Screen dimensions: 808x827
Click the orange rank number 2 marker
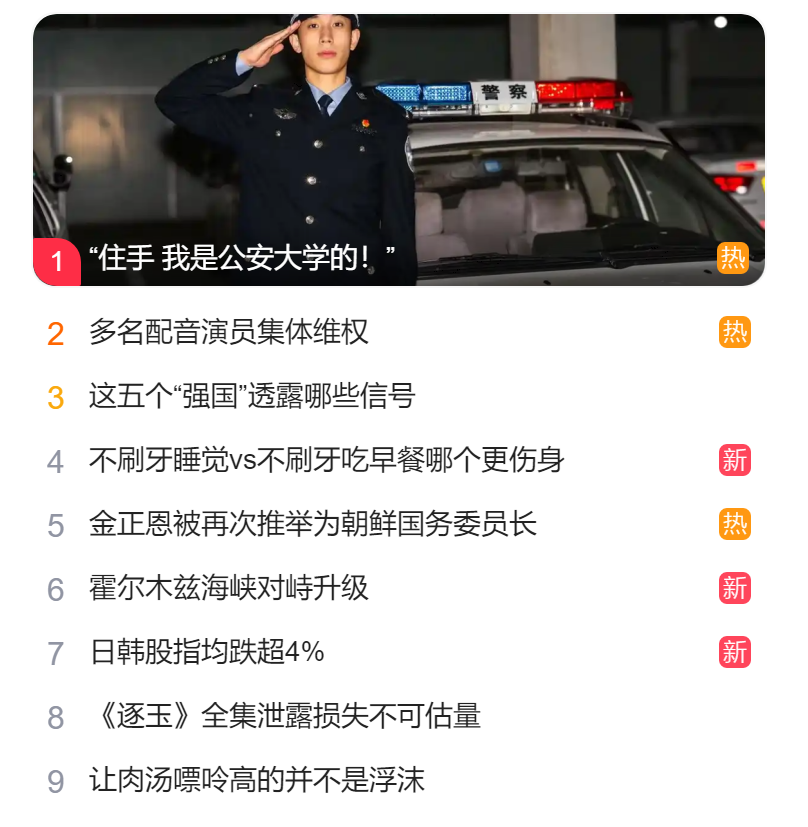[57, 331]
